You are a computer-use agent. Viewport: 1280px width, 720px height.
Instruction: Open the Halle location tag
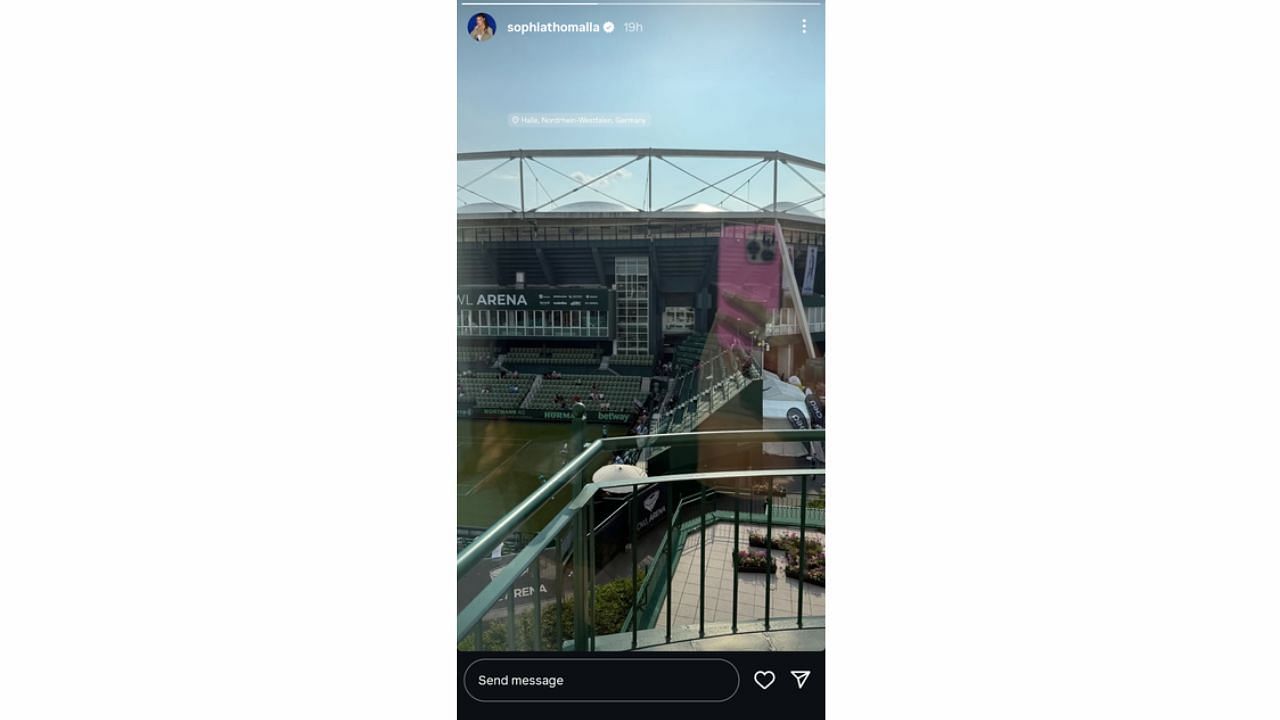tap(579, 120)
